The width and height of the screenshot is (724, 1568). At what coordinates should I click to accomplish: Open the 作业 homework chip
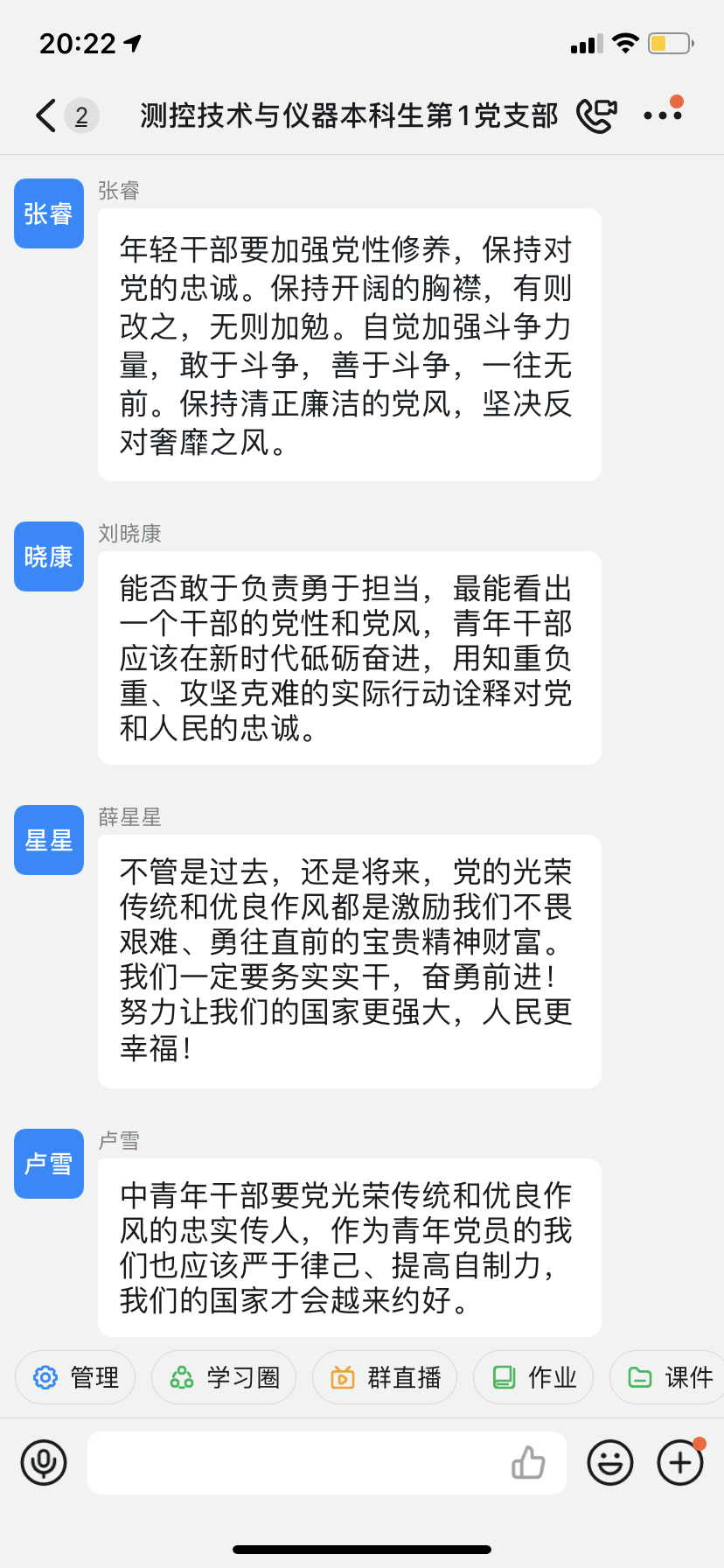533,1377
